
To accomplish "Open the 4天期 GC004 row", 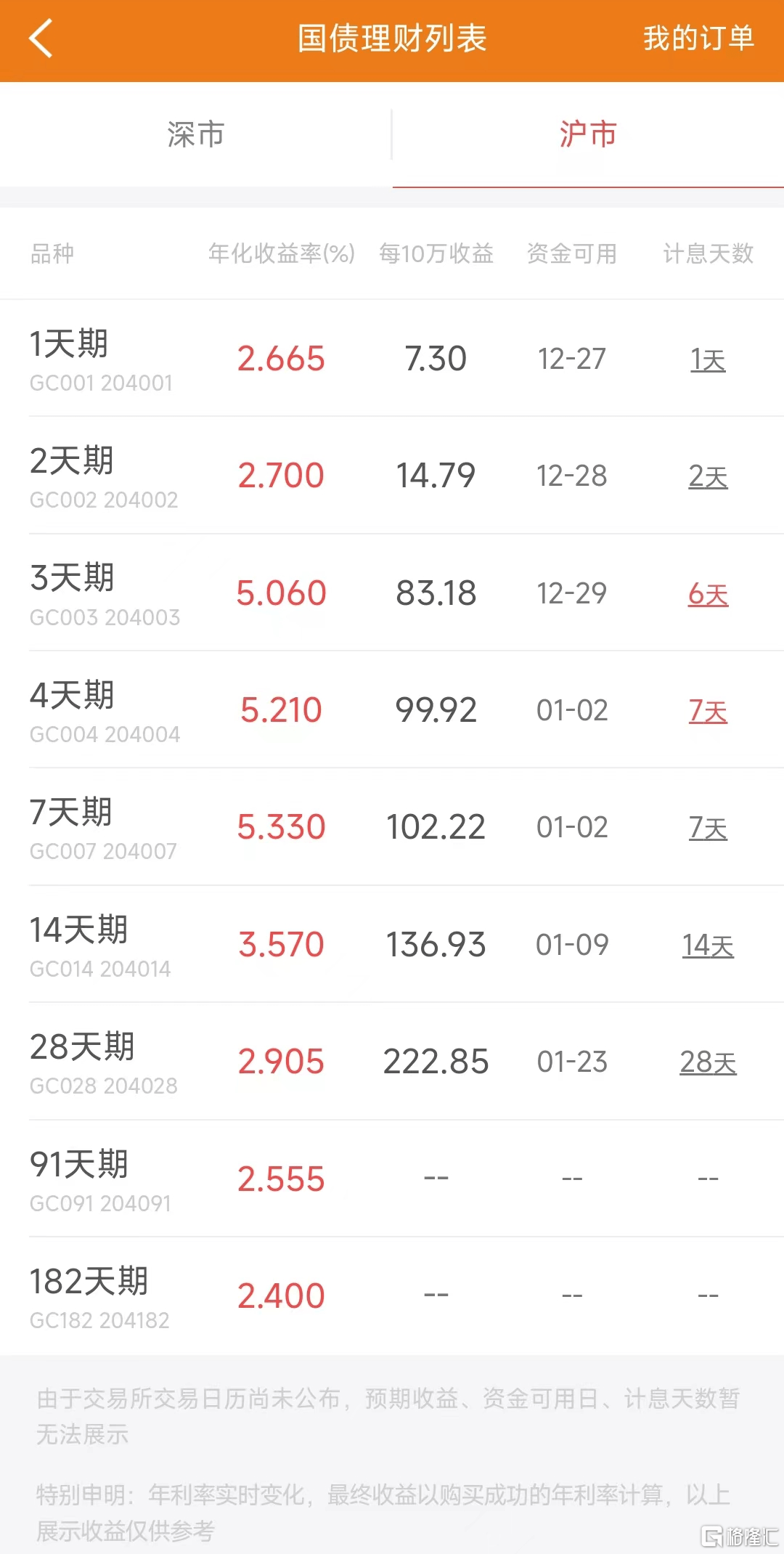I will coord(392,710).
